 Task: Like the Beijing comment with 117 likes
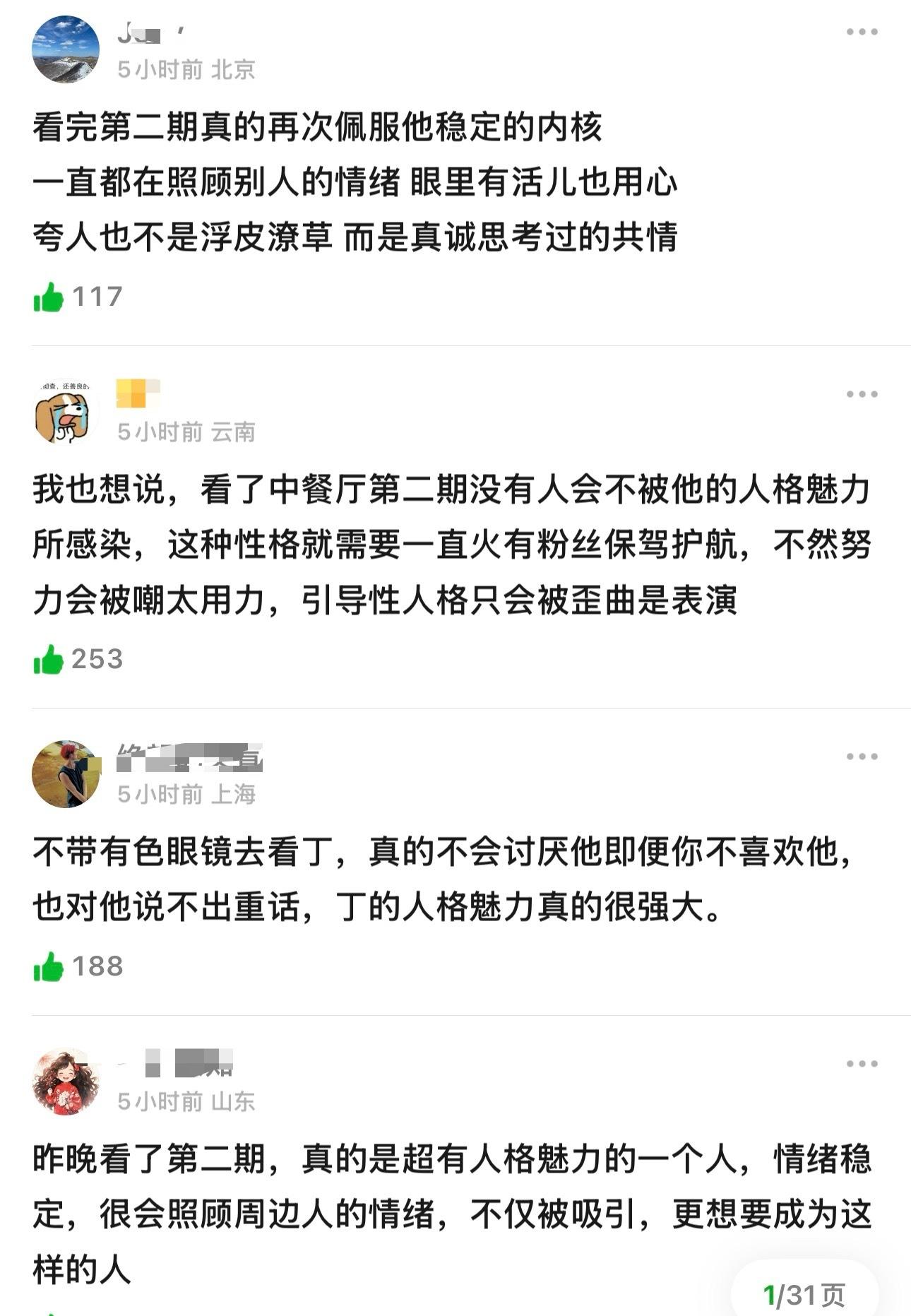tap(49, 297)
